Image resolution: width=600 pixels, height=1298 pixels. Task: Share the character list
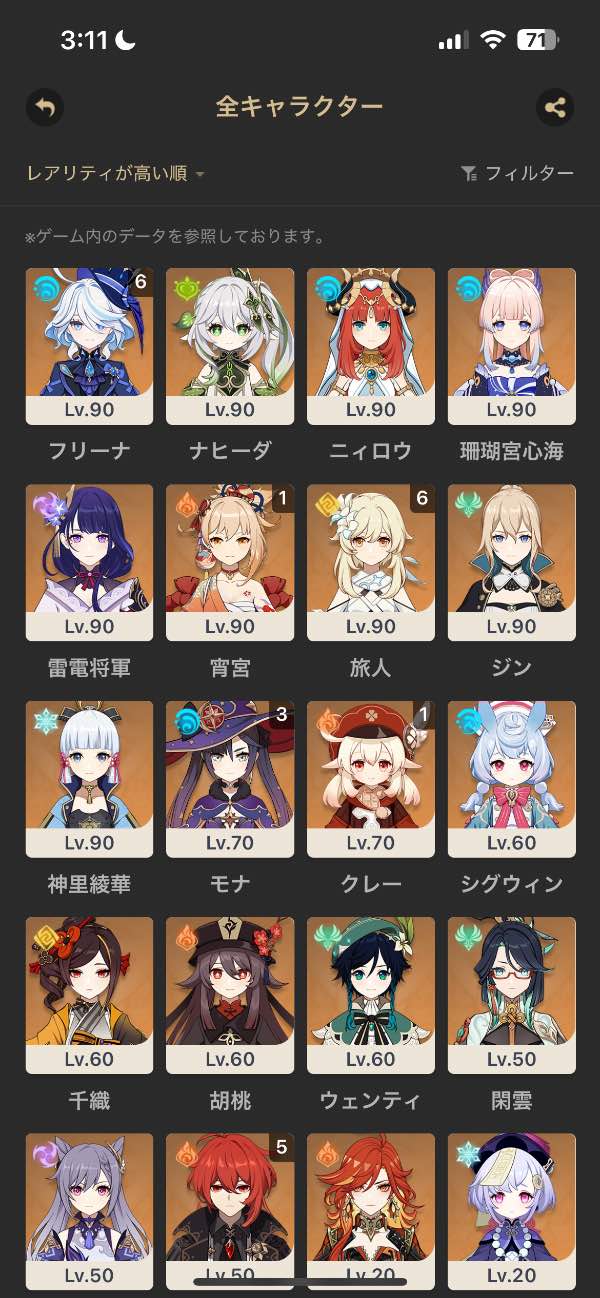[555, 107]
